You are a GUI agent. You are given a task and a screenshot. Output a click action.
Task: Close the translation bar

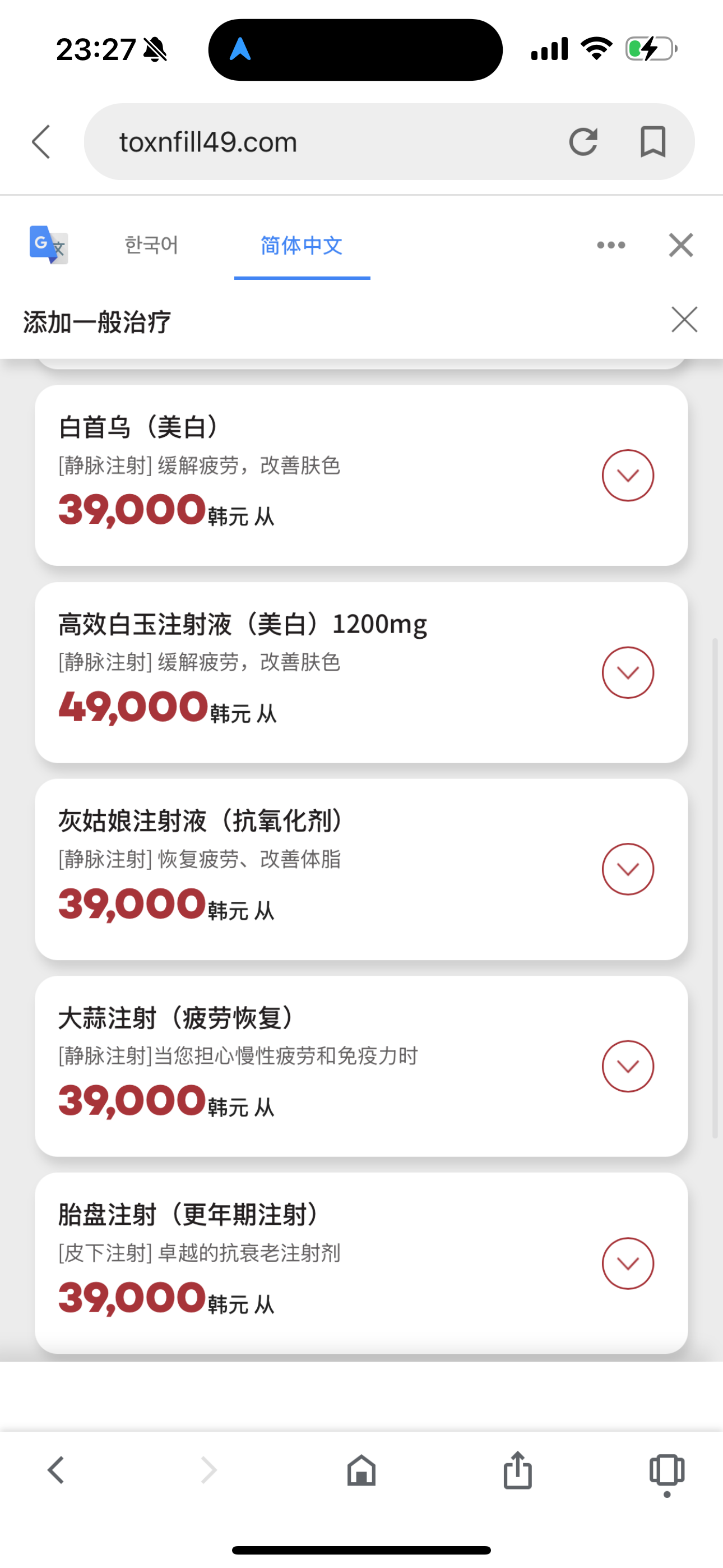point(681,245)
